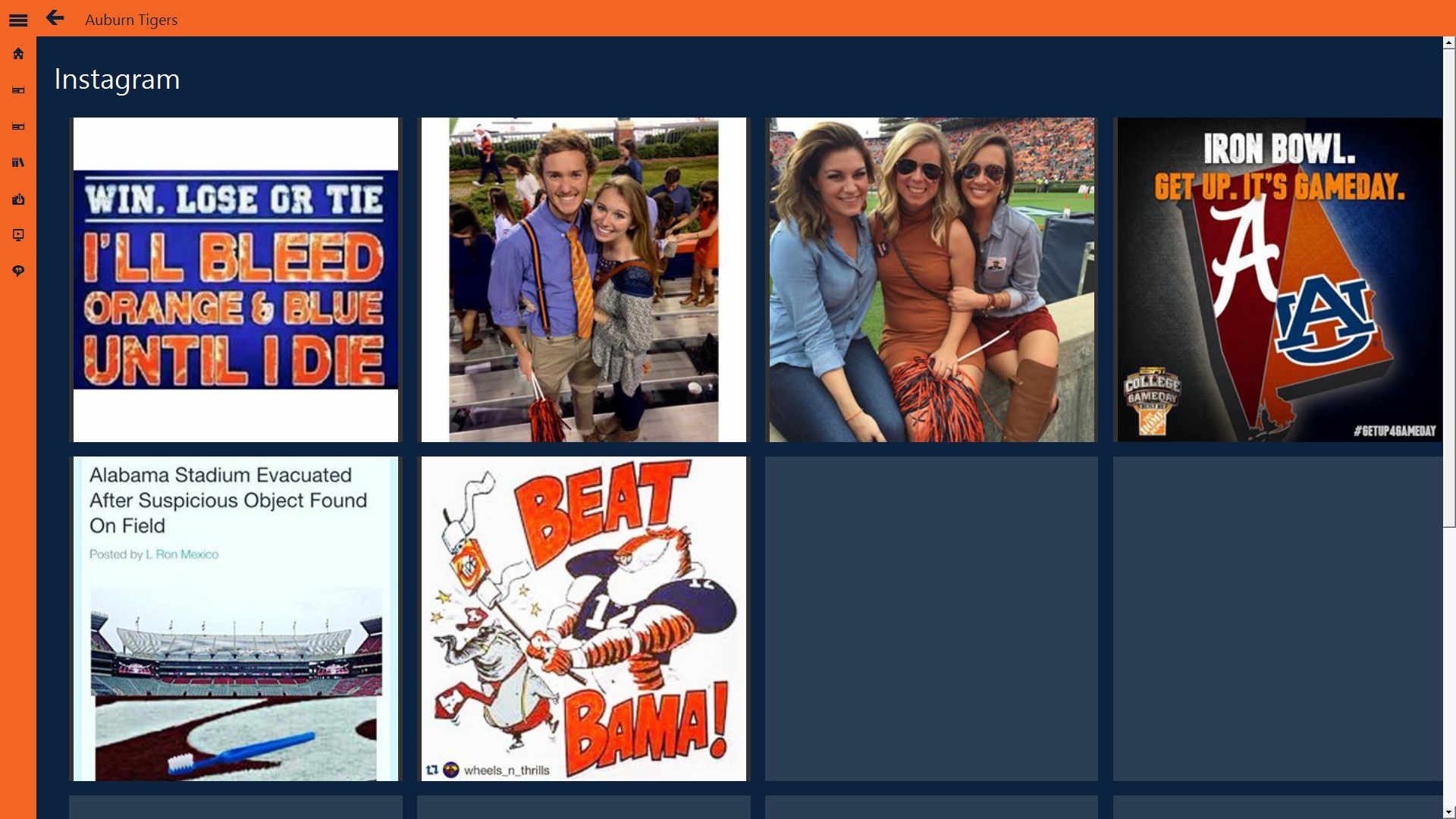Image resolution: width=1456 pixels, height=819 pixels.
Task: Open the Iron Bowl Gameday post
Action: [1279, 279]
